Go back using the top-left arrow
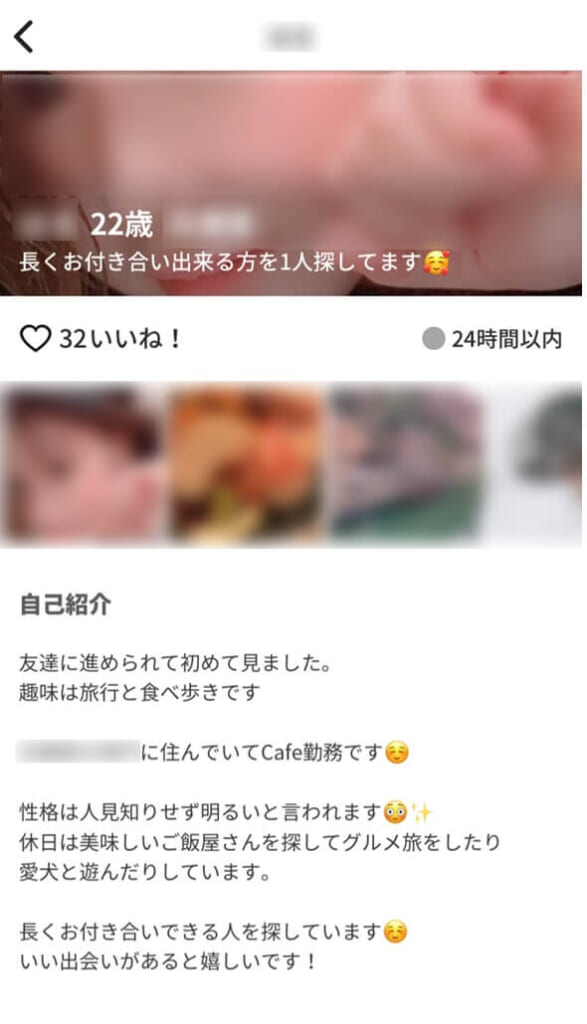The image size is (587, 1024). (24, 37)
